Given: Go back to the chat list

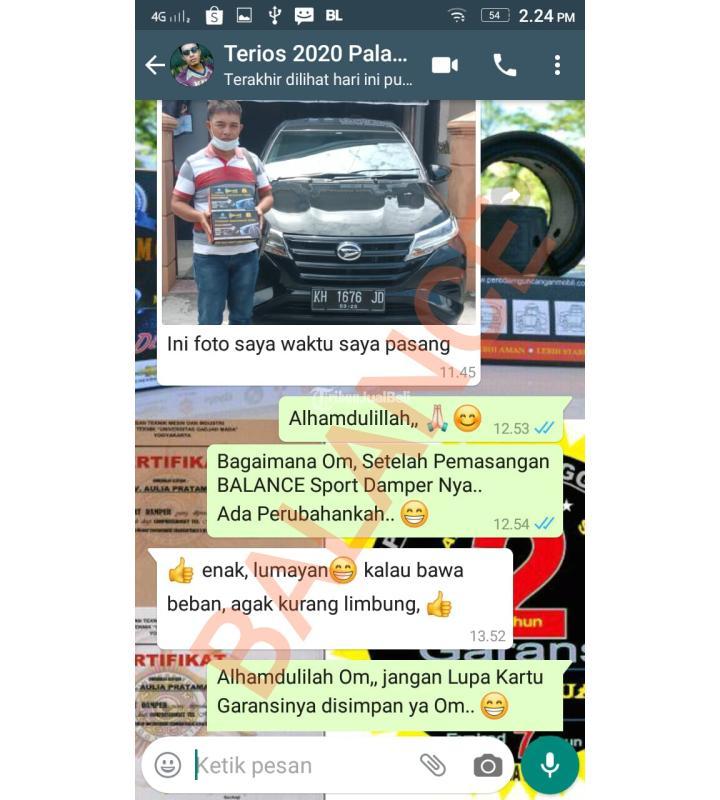Looking at the screenshot, I should 155,66.
